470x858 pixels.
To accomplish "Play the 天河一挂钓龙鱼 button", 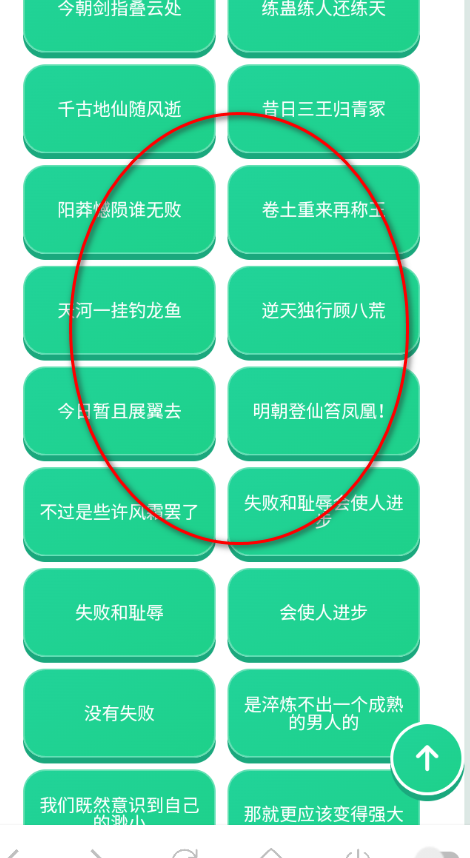I will click(x=119, y=311).
